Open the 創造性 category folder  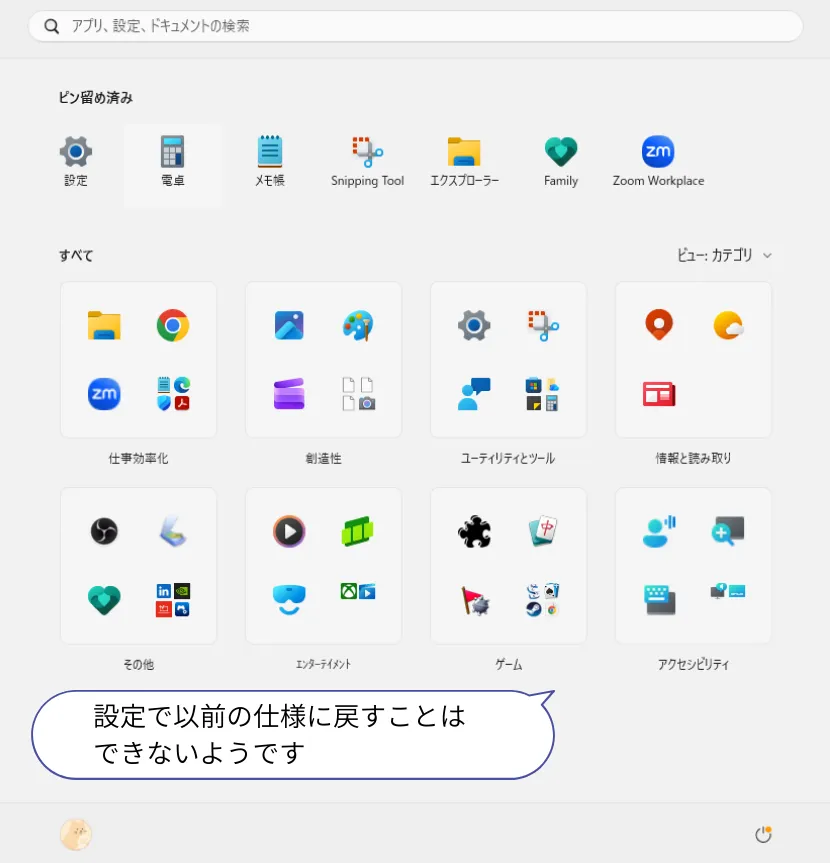click(x=323, y=360)
